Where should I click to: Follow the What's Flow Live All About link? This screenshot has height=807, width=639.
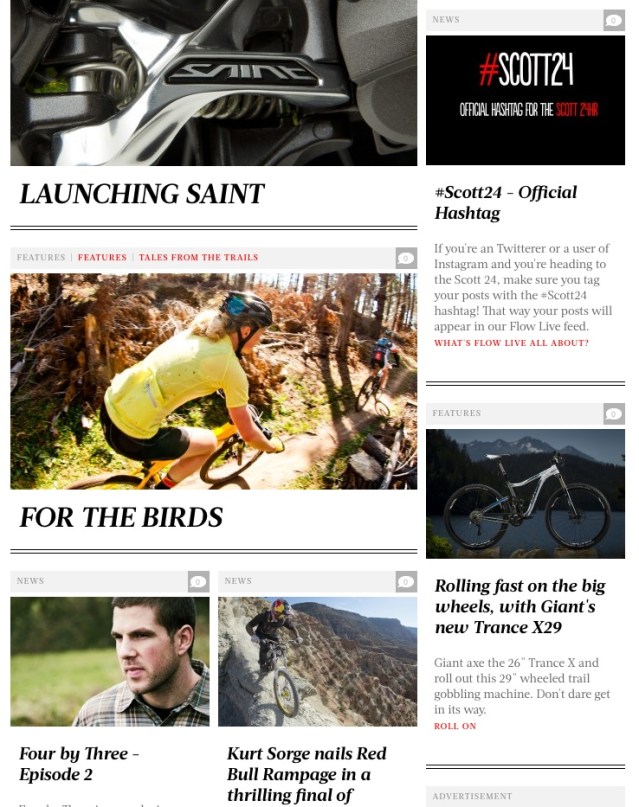[x=511, y=343]
